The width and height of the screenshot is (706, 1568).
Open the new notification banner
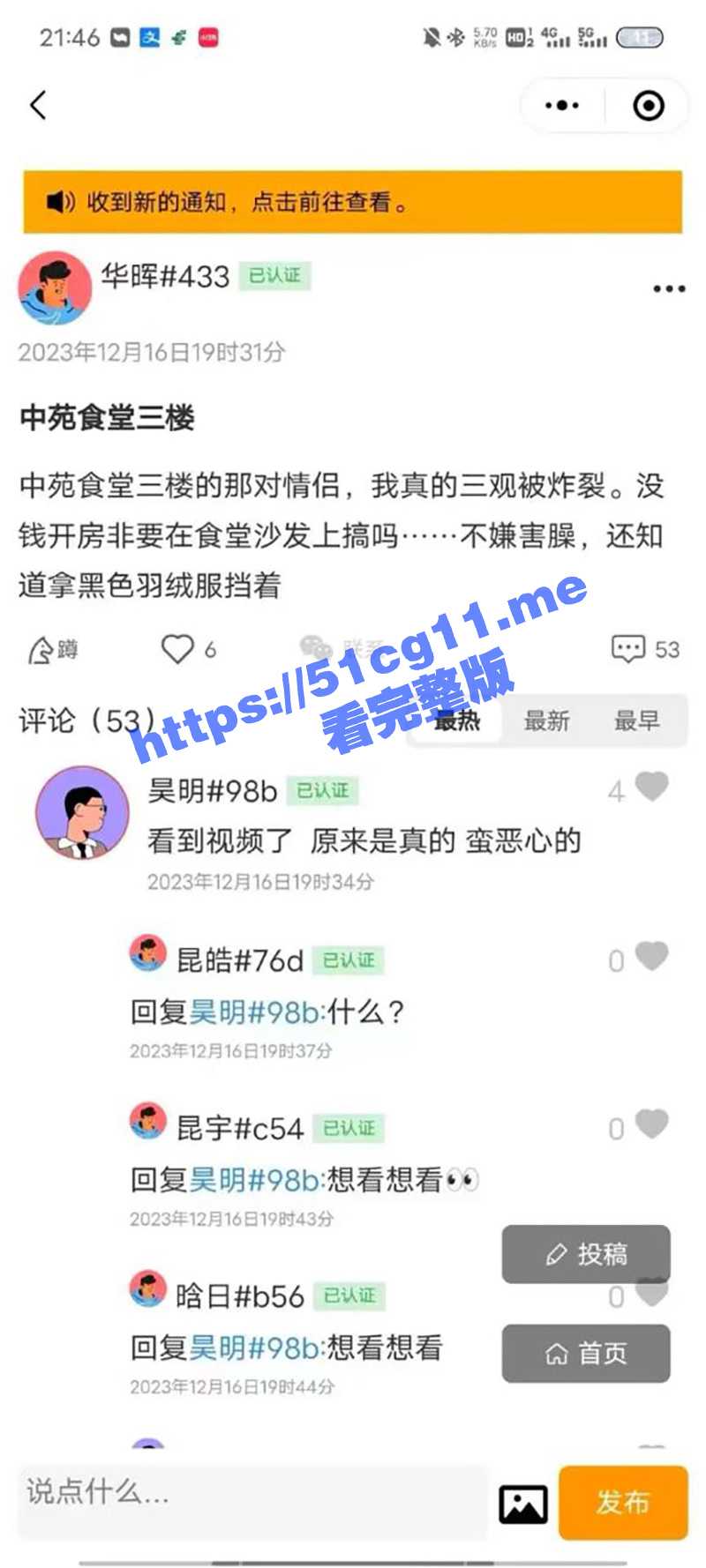[x=353, y=202]
